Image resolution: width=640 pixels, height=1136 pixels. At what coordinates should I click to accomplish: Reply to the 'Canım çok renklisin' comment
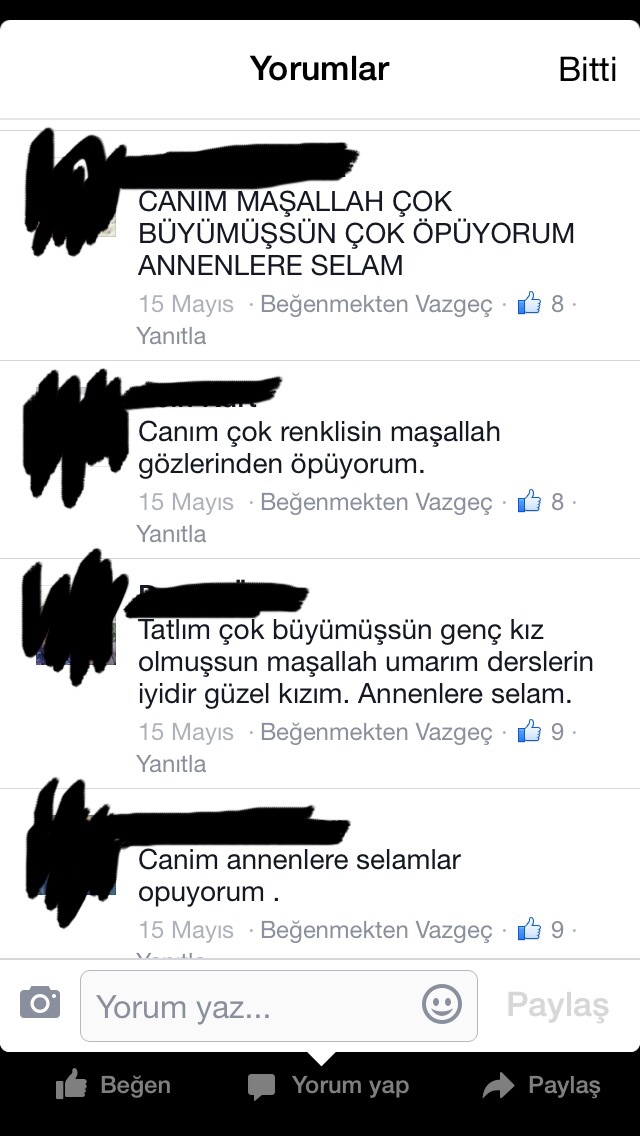tap(171, 534)
